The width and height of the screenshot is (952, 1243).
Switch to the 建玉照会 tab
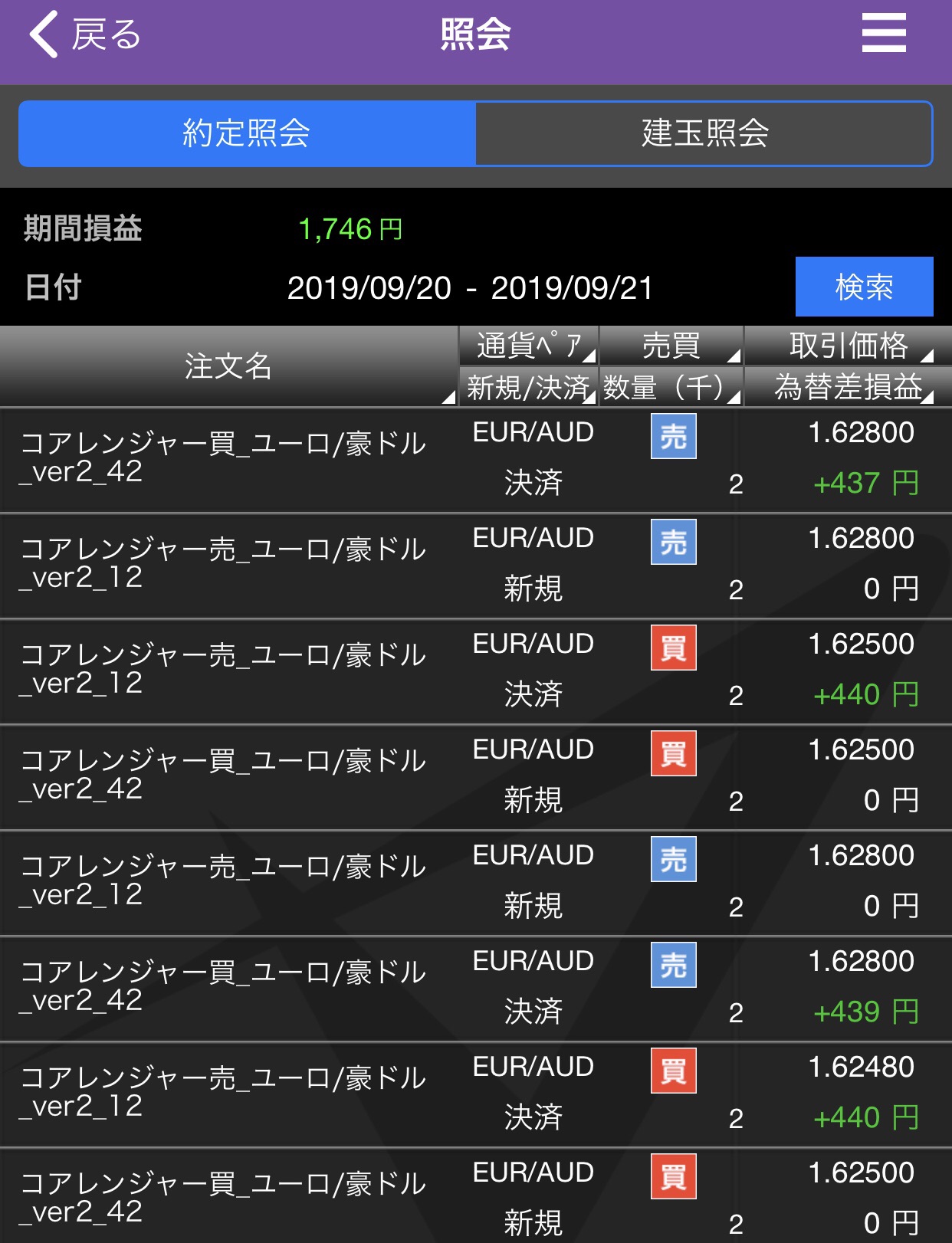tap(704, 133)
